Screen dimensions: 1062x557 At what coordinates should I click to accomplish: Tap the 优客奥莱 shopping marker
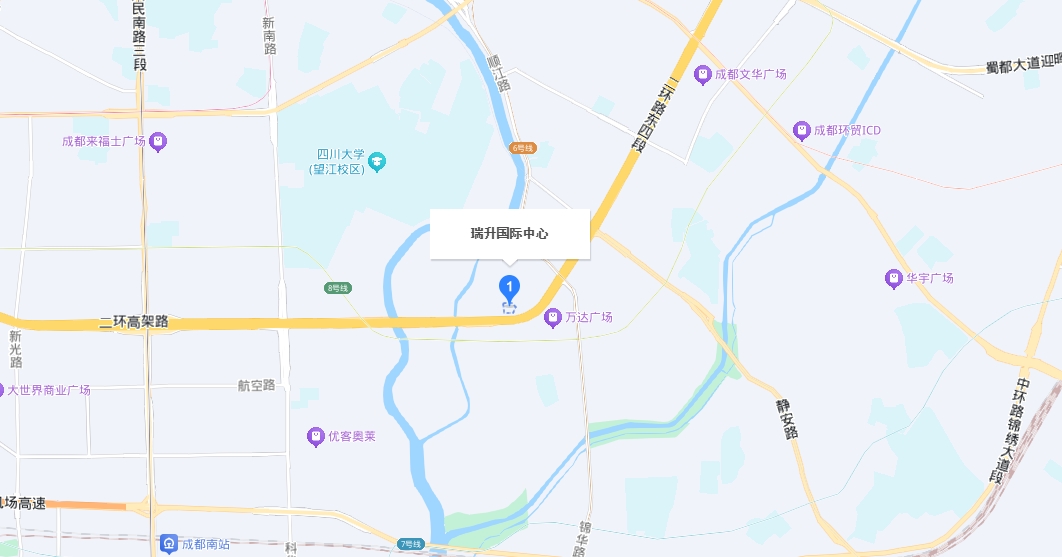(x=316, y=436)
